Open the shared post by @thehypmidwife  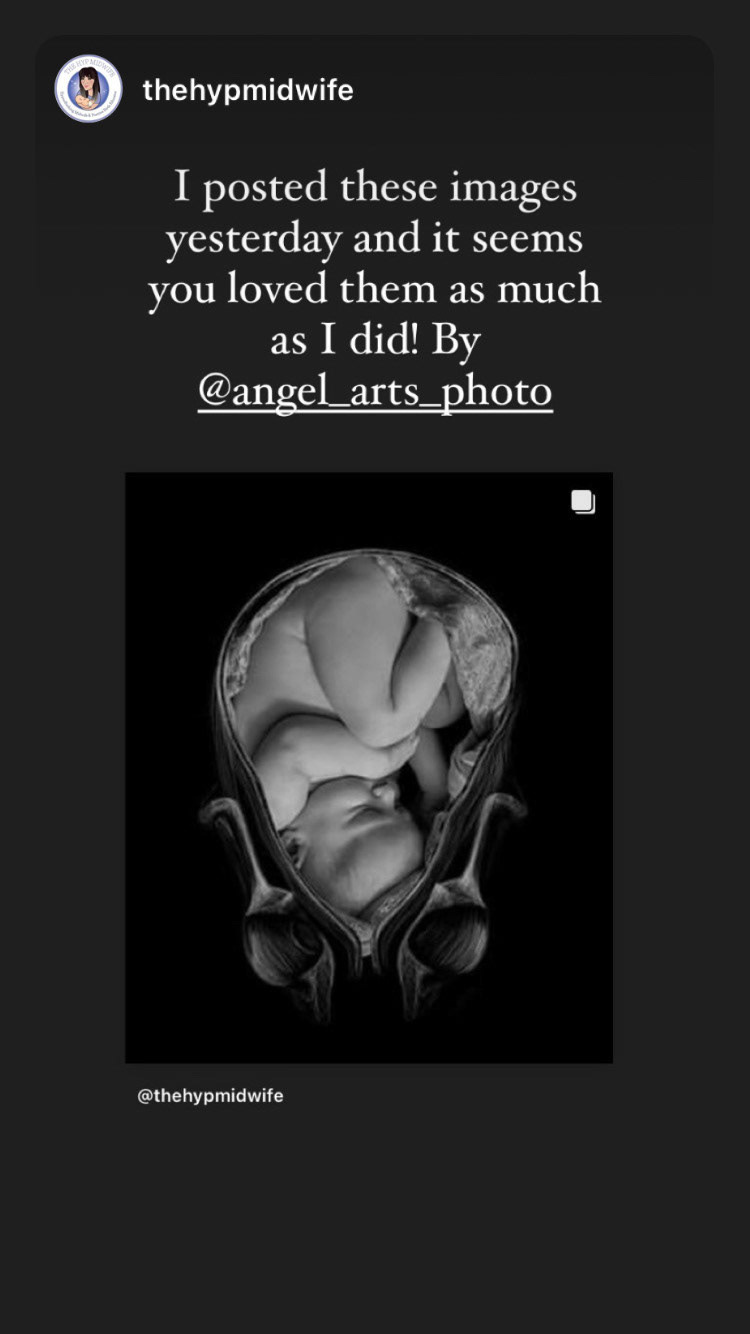click(x=369, y=767)
